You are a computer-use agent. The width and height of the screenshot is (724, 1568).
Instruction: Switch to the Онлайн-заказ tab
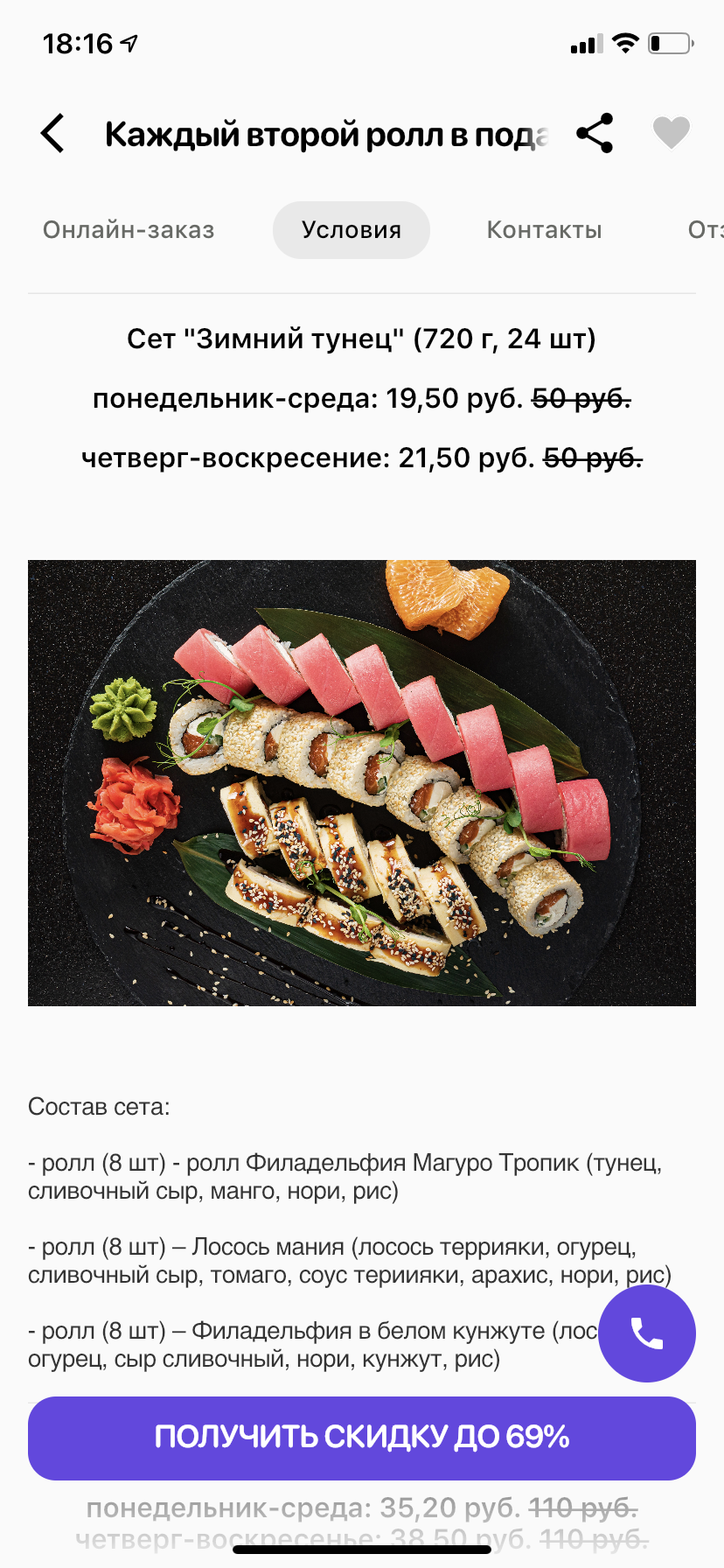(129, 230)
